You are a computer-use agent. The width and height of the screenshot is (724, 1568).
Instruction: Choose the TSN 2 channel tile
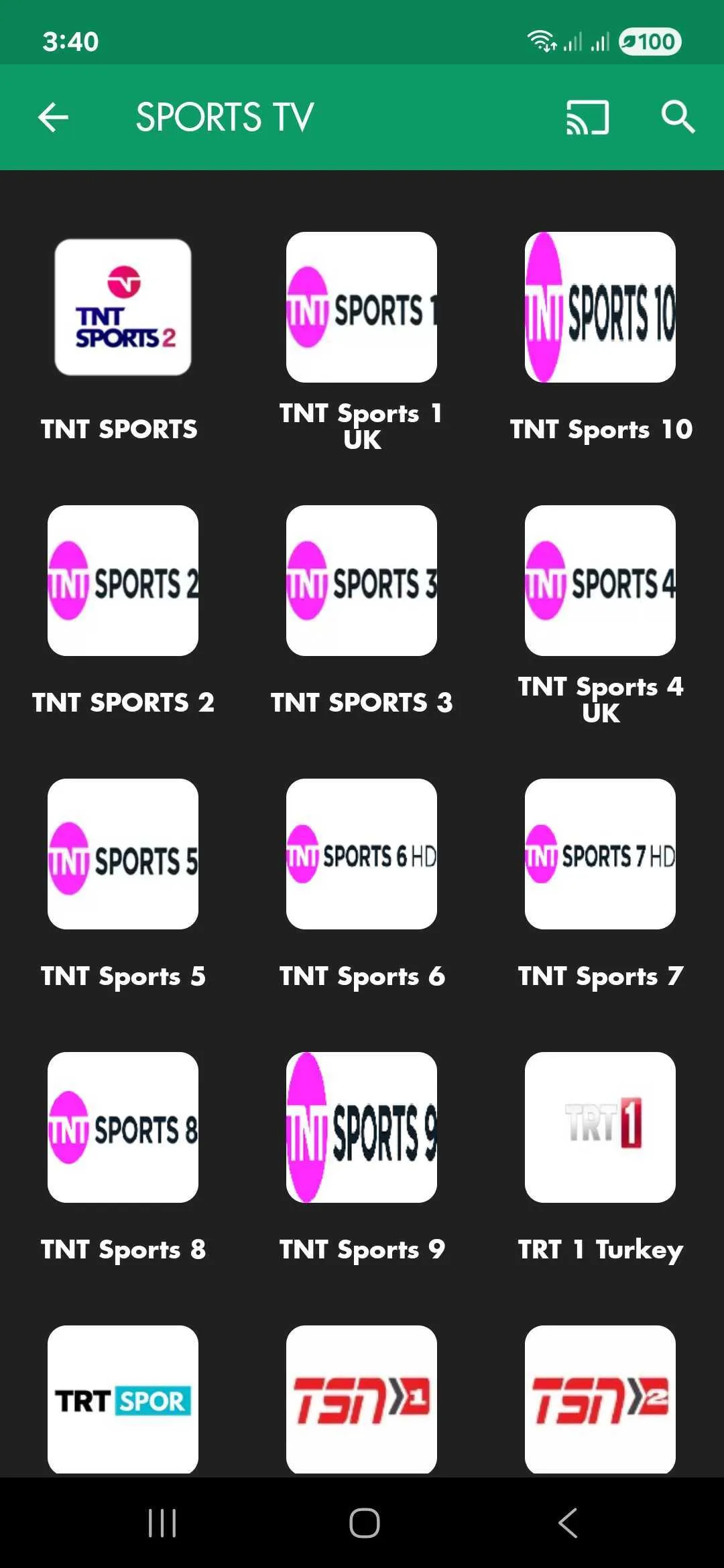click(600, 1399)
